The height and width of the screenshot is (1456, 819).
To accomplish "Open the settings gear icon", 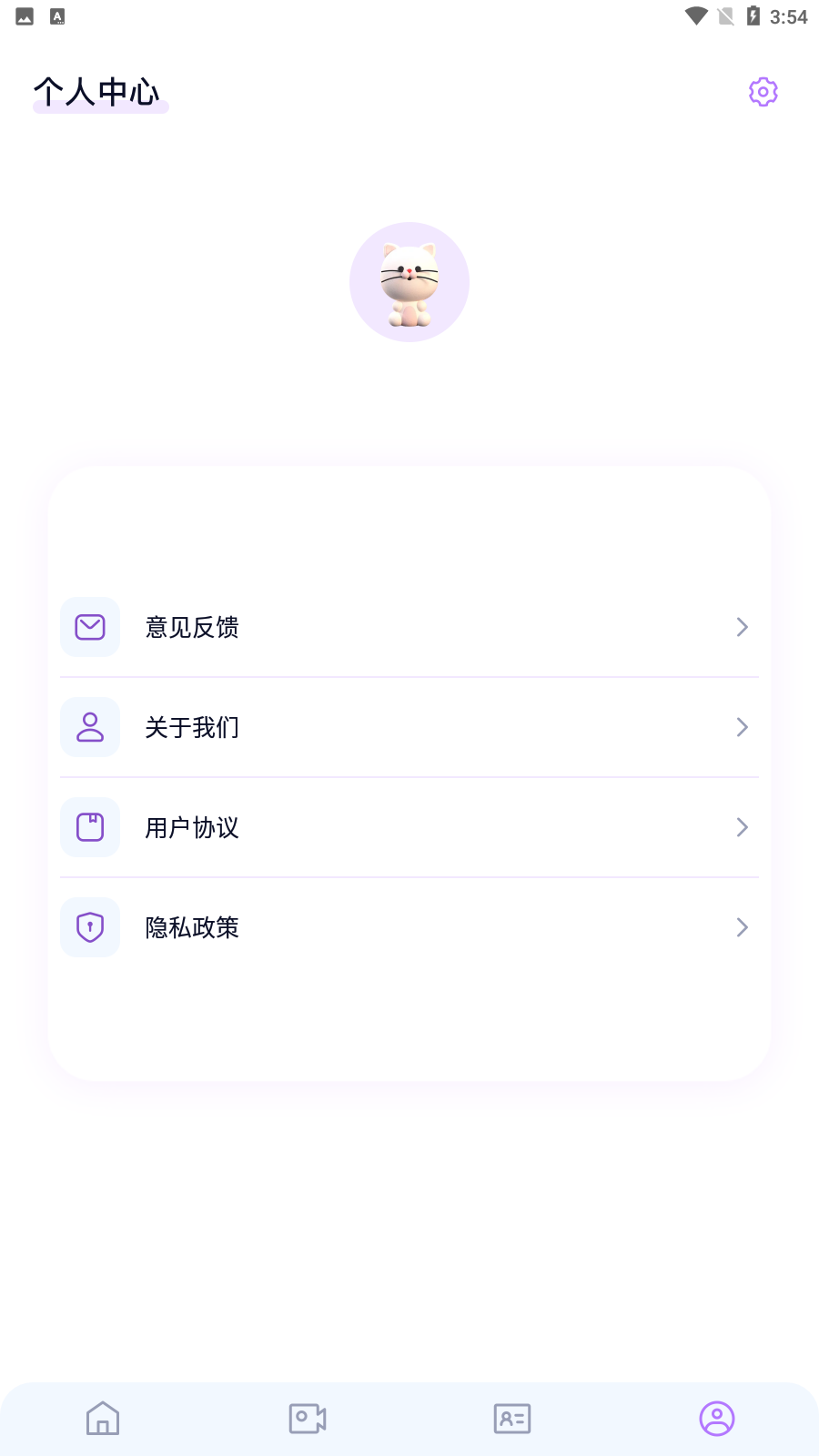I will [x=763, y=92].
